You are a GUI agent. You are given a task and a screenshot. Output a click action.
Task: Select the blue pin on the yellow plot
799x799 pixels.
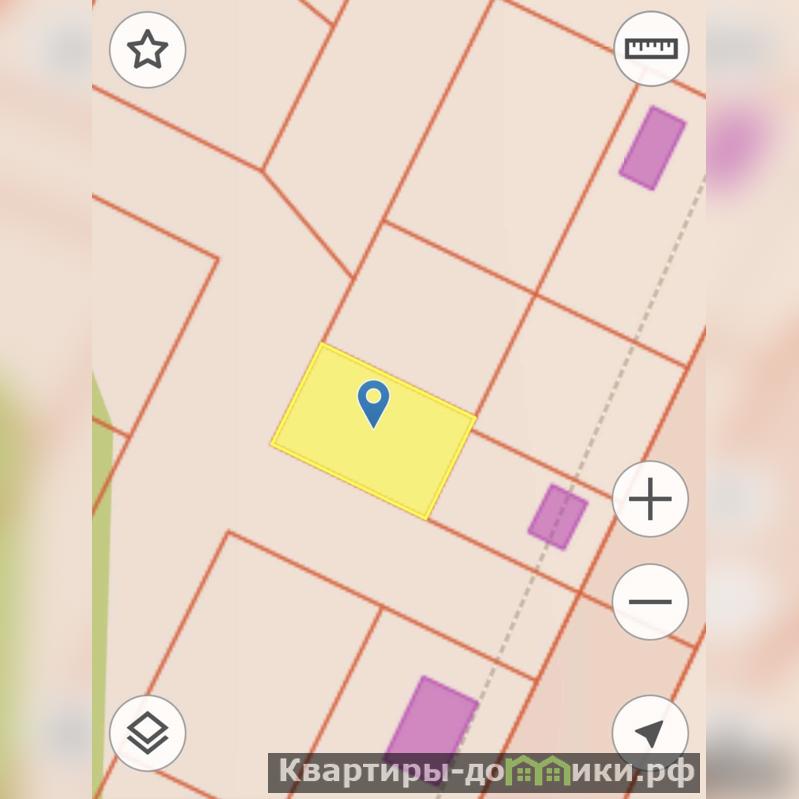(373, 403)
